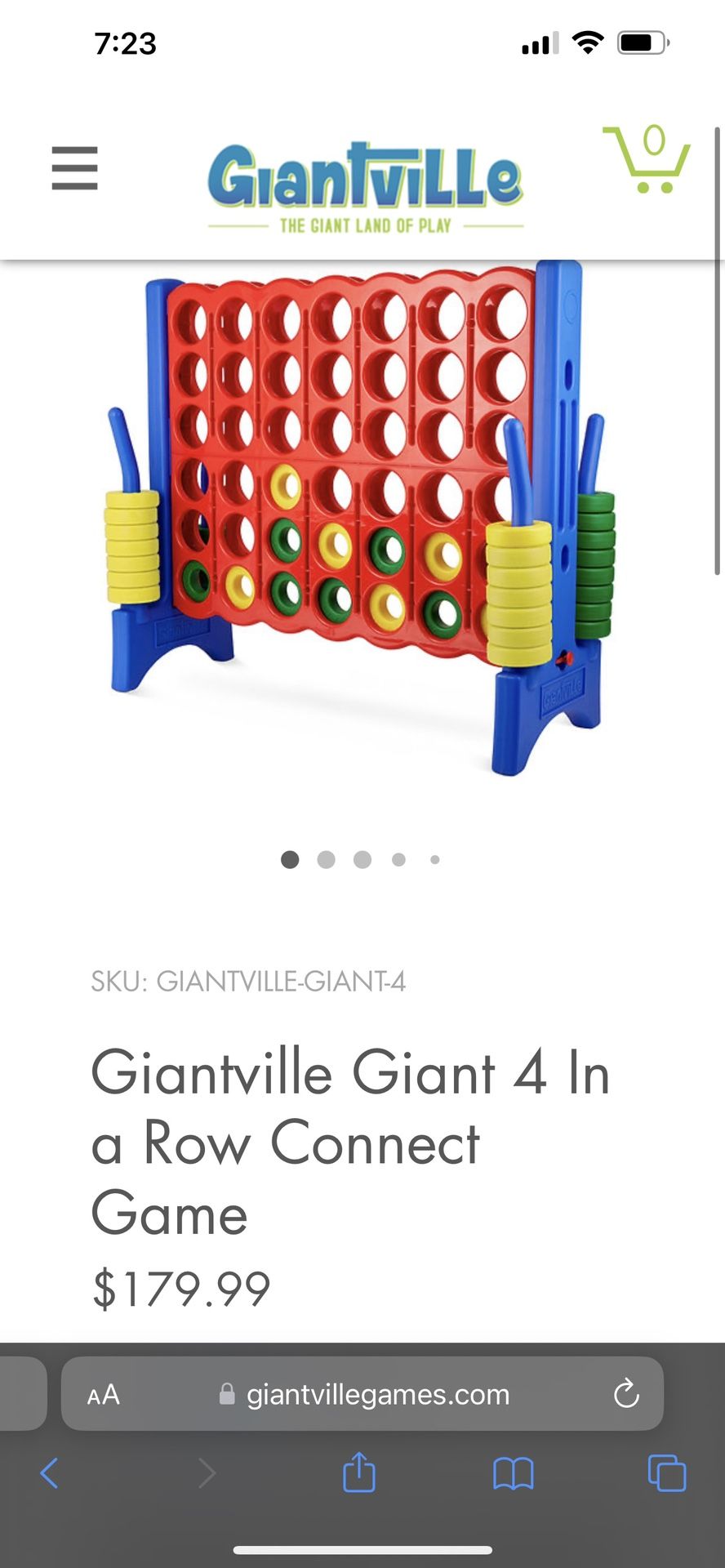The image size is (725, 1568).
Task: Open the hamburger menu
Action: pos(74,168)
